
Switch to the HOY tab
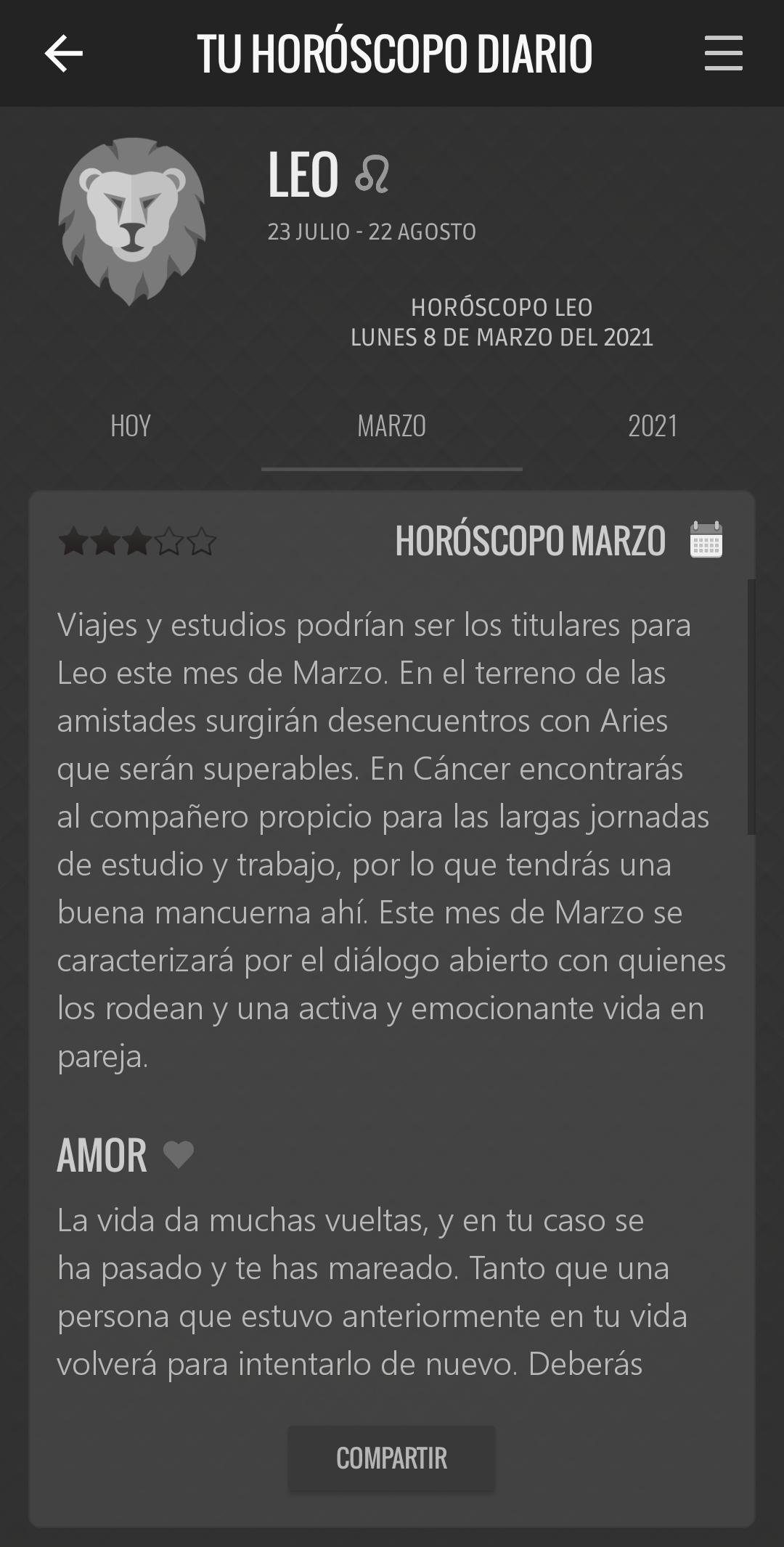click(x=131, y=426)
